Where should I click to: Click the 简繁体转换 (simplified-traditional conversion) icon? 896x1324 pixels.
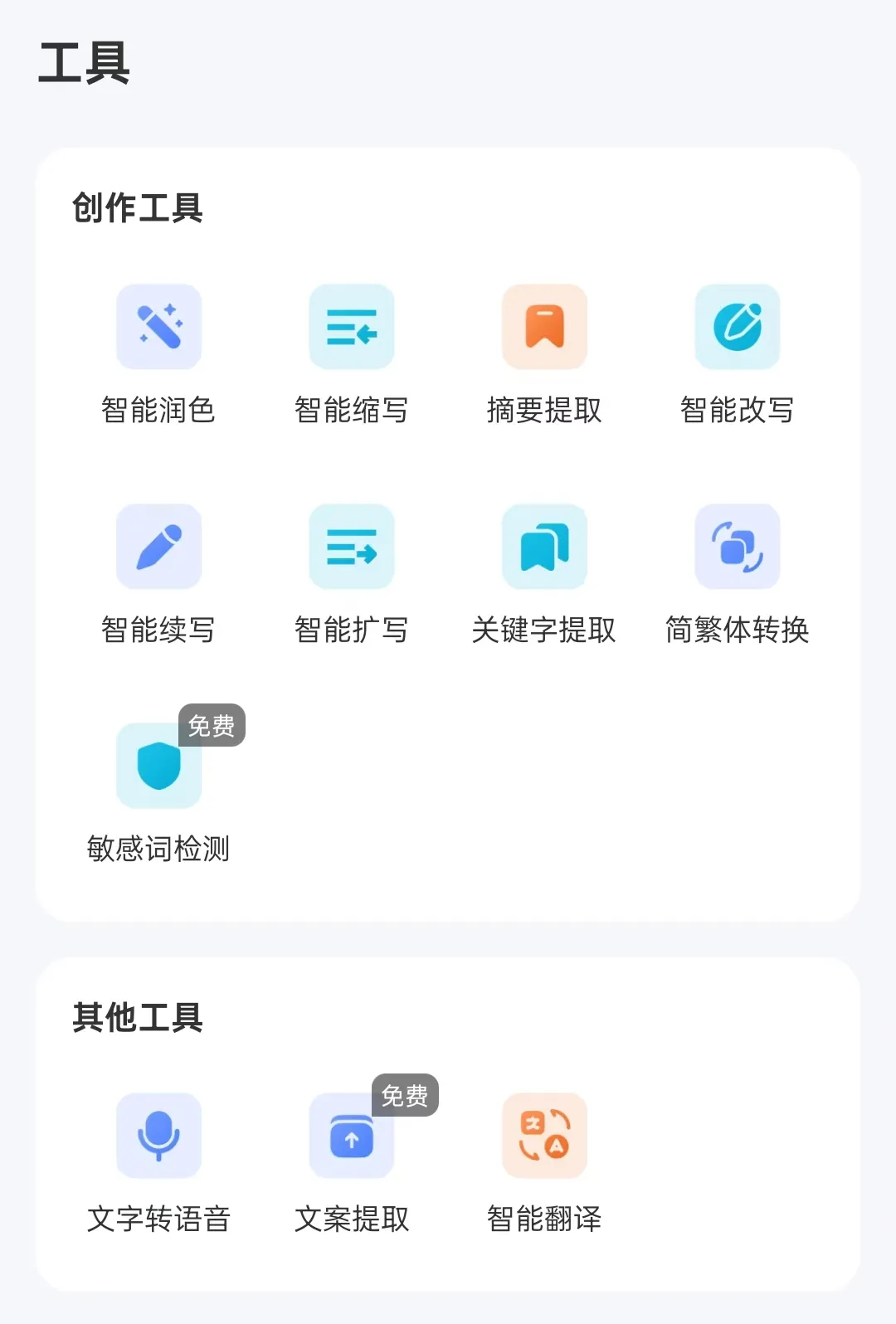pyautogui.click(x=737, y=547)
